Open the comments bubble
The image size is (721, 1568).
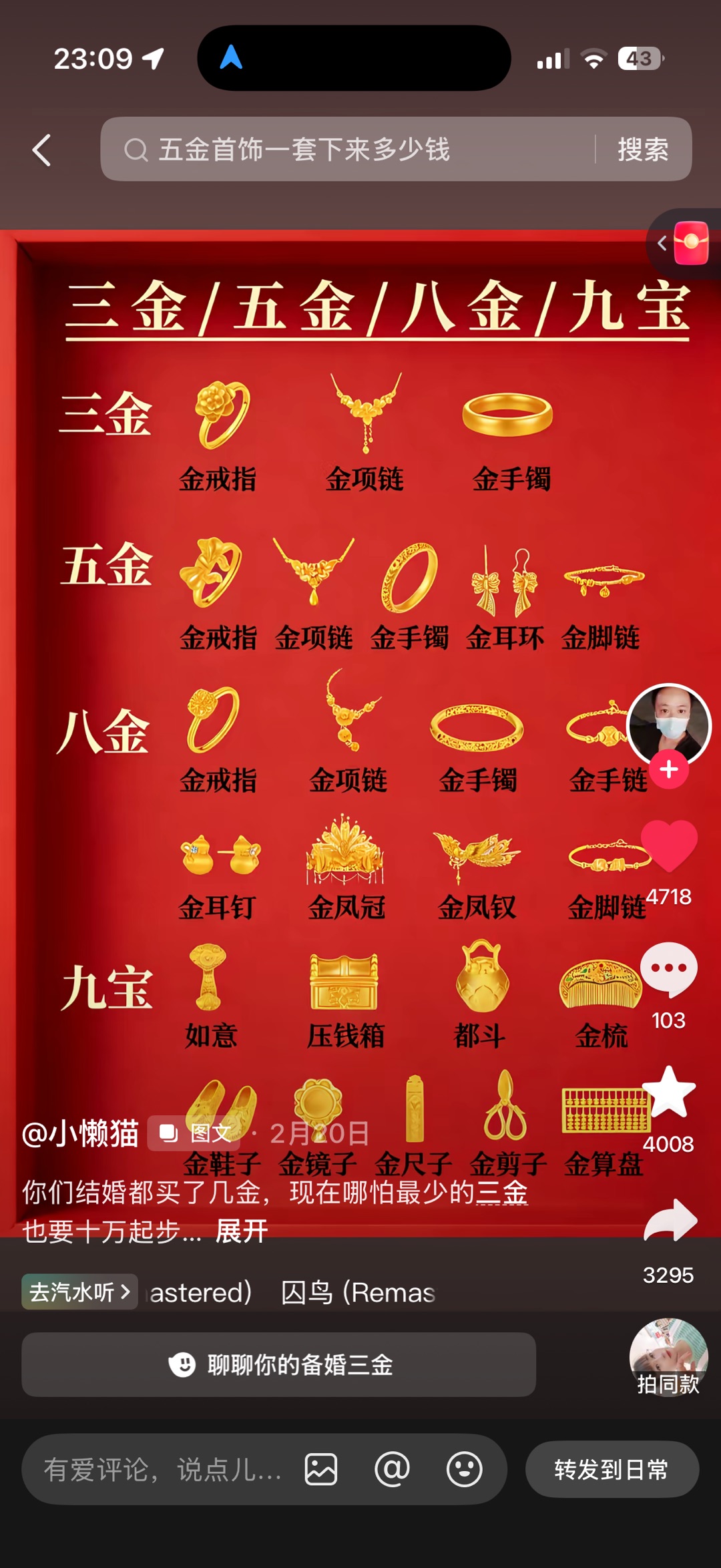(x=669, y=970)
